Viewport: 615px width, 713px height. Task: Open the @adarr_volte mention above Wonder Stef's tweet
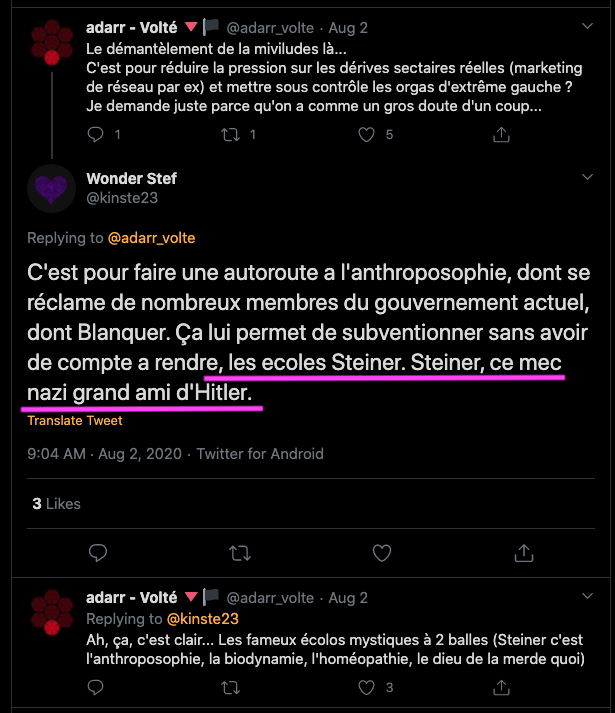(151, 238)
